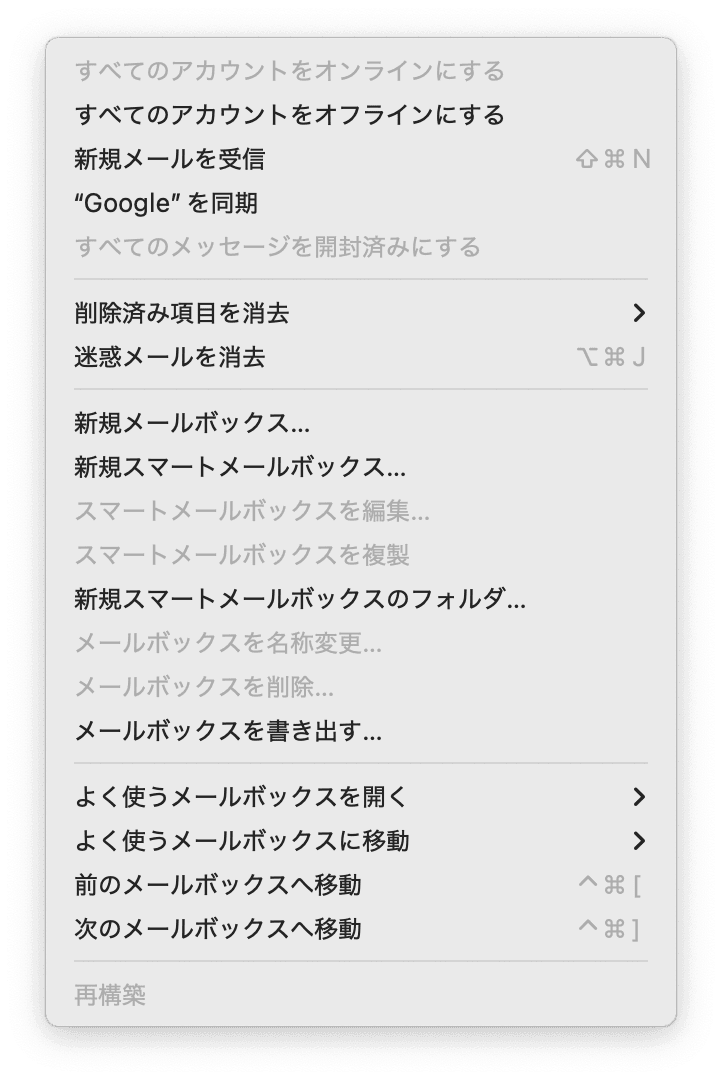722x1080 pixels.
Task: Choose 新規スマートメールボックス...
Action: pos(240,467)
